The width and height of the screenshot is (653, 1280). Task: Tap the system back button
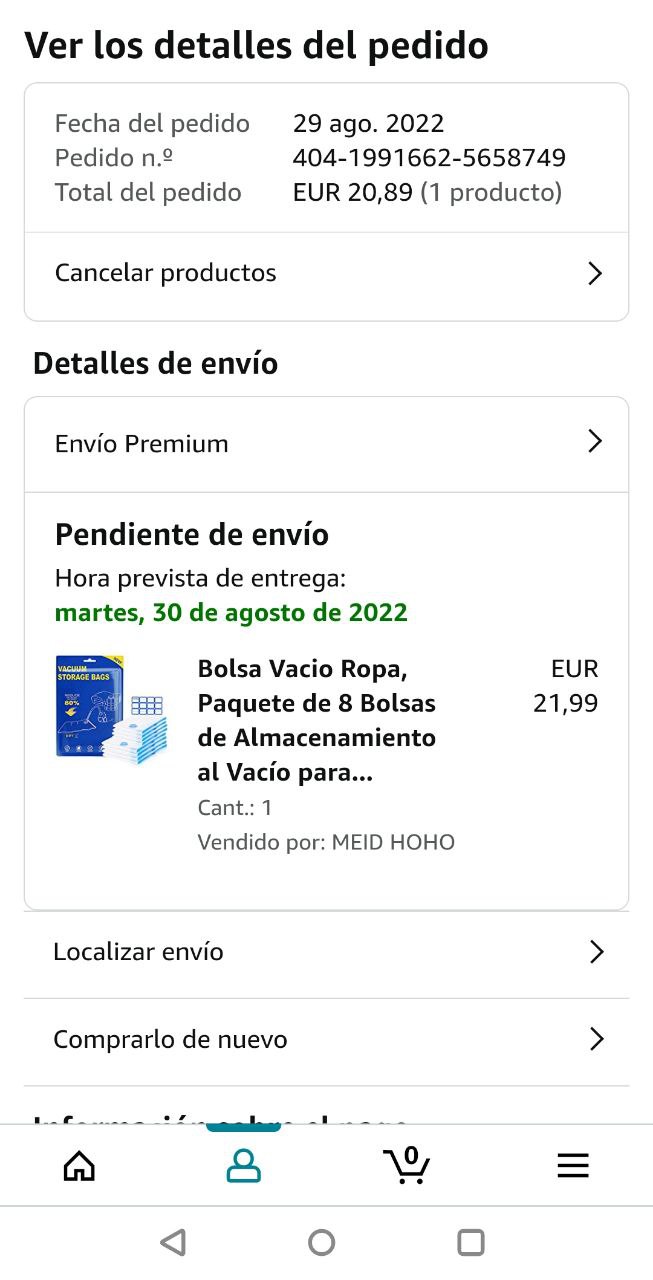pos(173,1242)
